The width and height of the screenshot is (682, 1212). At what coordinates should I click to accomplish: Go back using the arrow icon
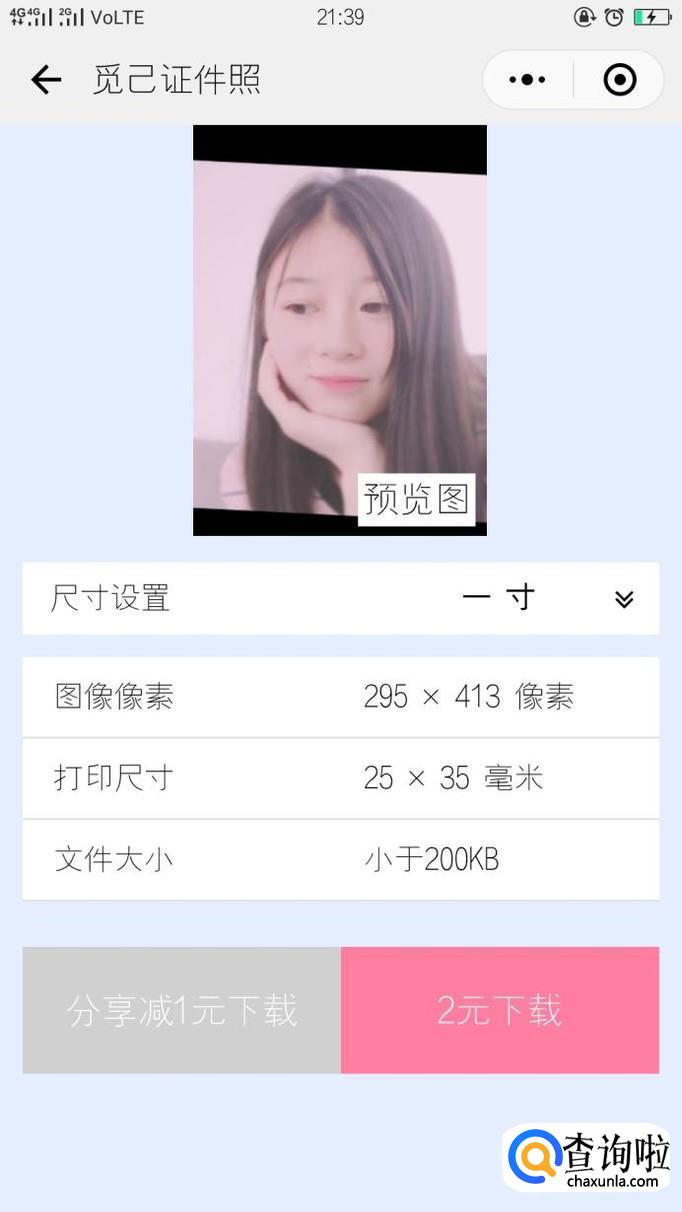click(46, 79)
